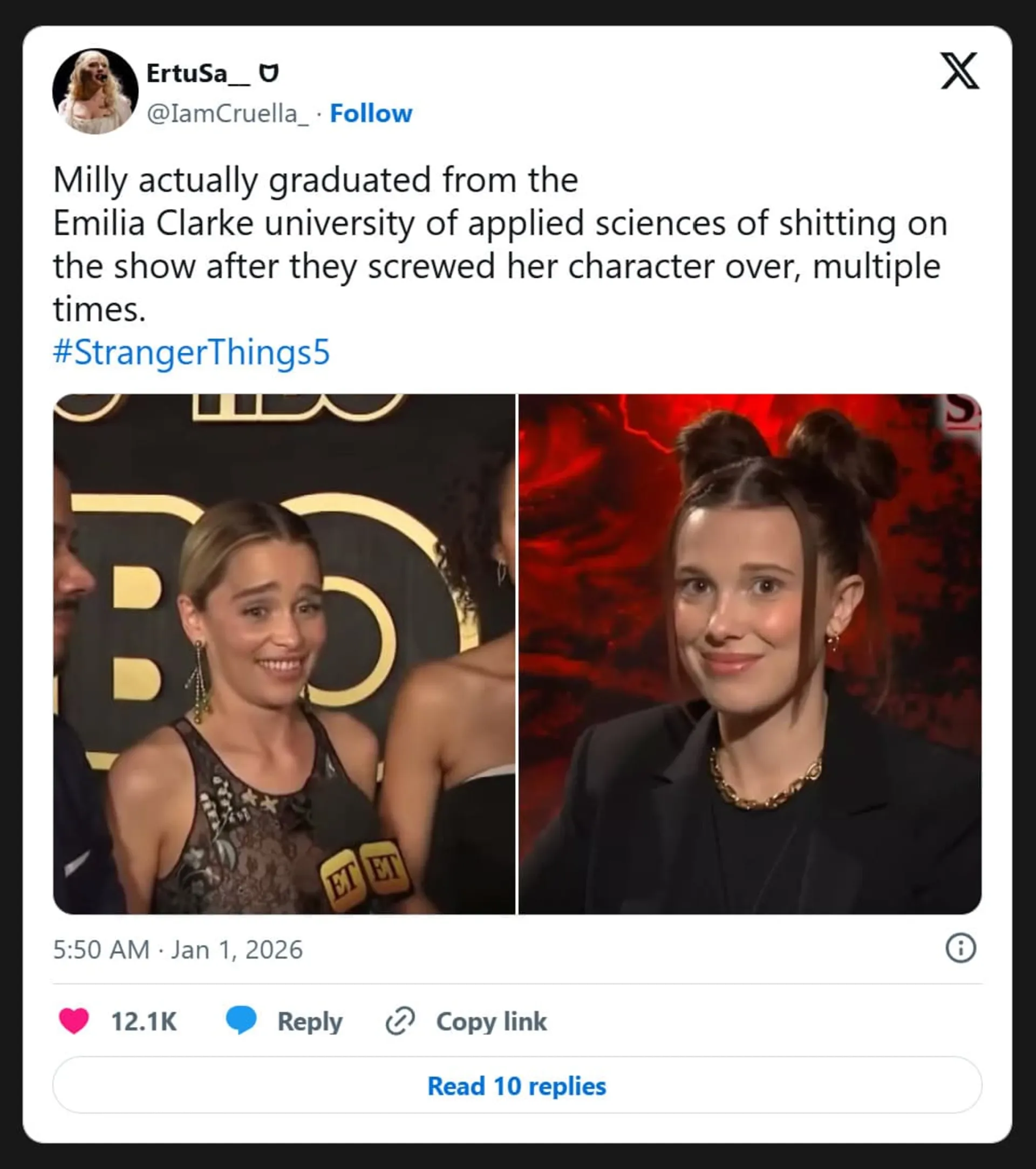Open the right photo with the red background

[749, 654]
